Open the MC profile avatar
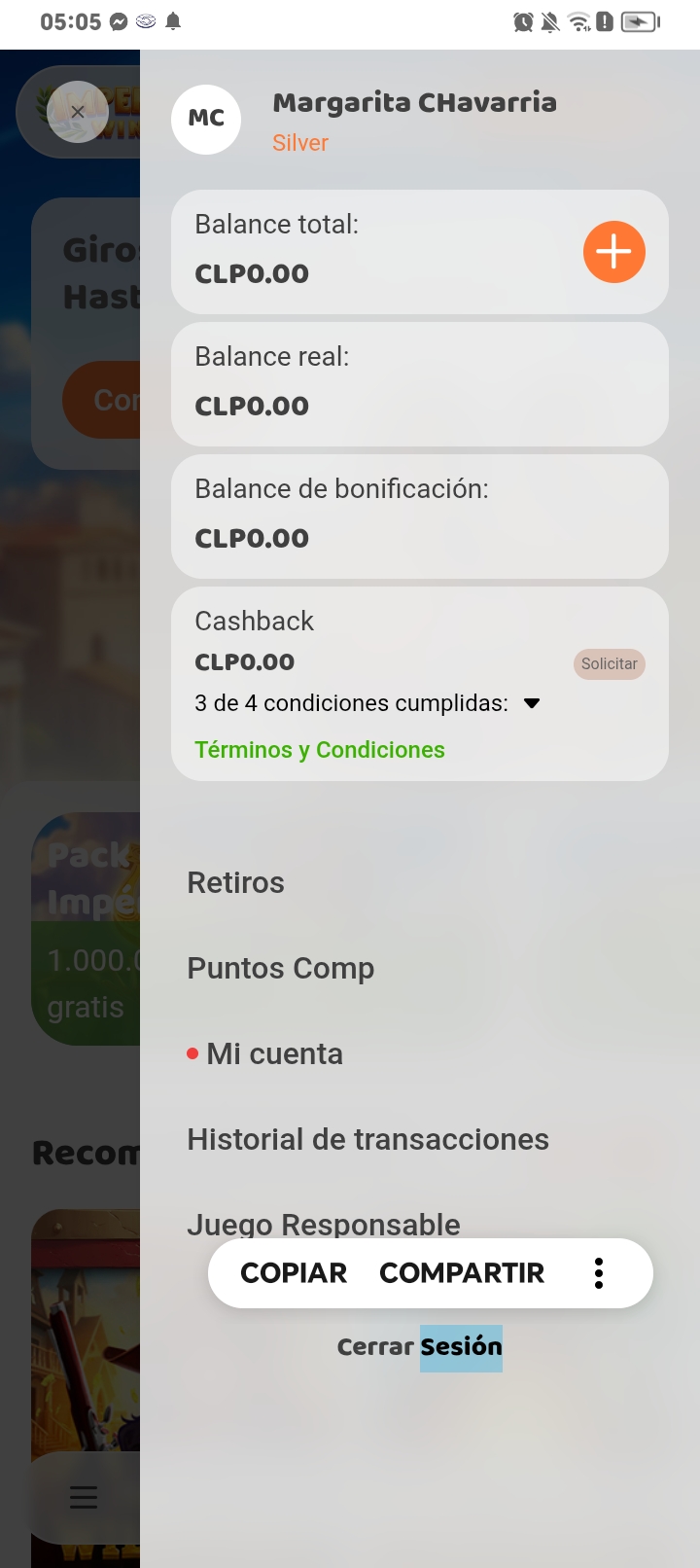The image size is (700, 1568). pos(206,119)
